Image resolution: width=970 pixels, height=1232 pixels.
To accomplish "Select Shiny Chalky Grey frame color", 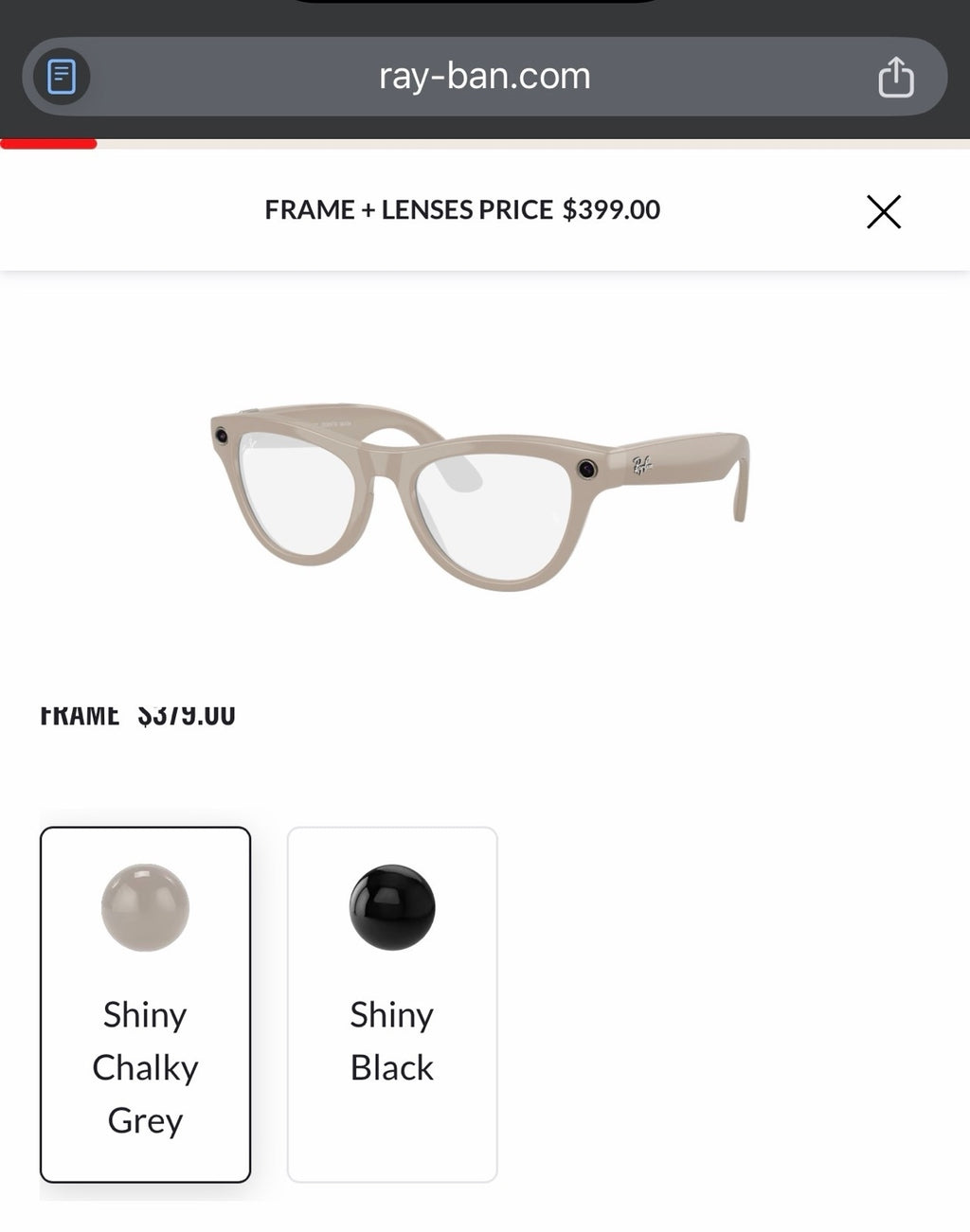I will (145, 1004).
